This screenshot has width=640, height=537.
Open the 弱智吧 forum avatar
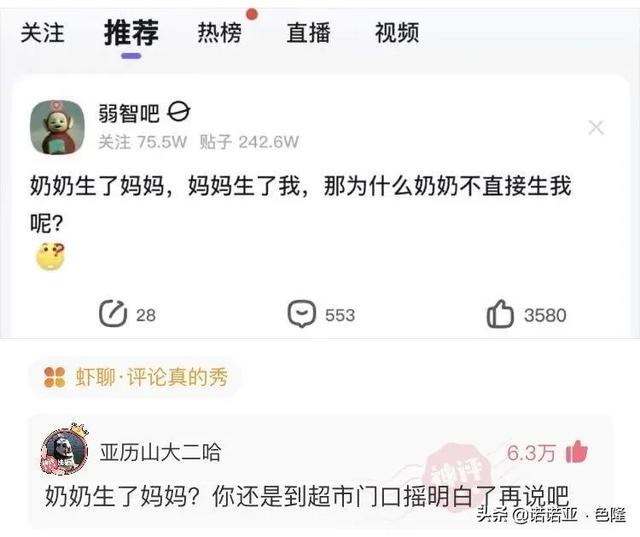(57, 127)
